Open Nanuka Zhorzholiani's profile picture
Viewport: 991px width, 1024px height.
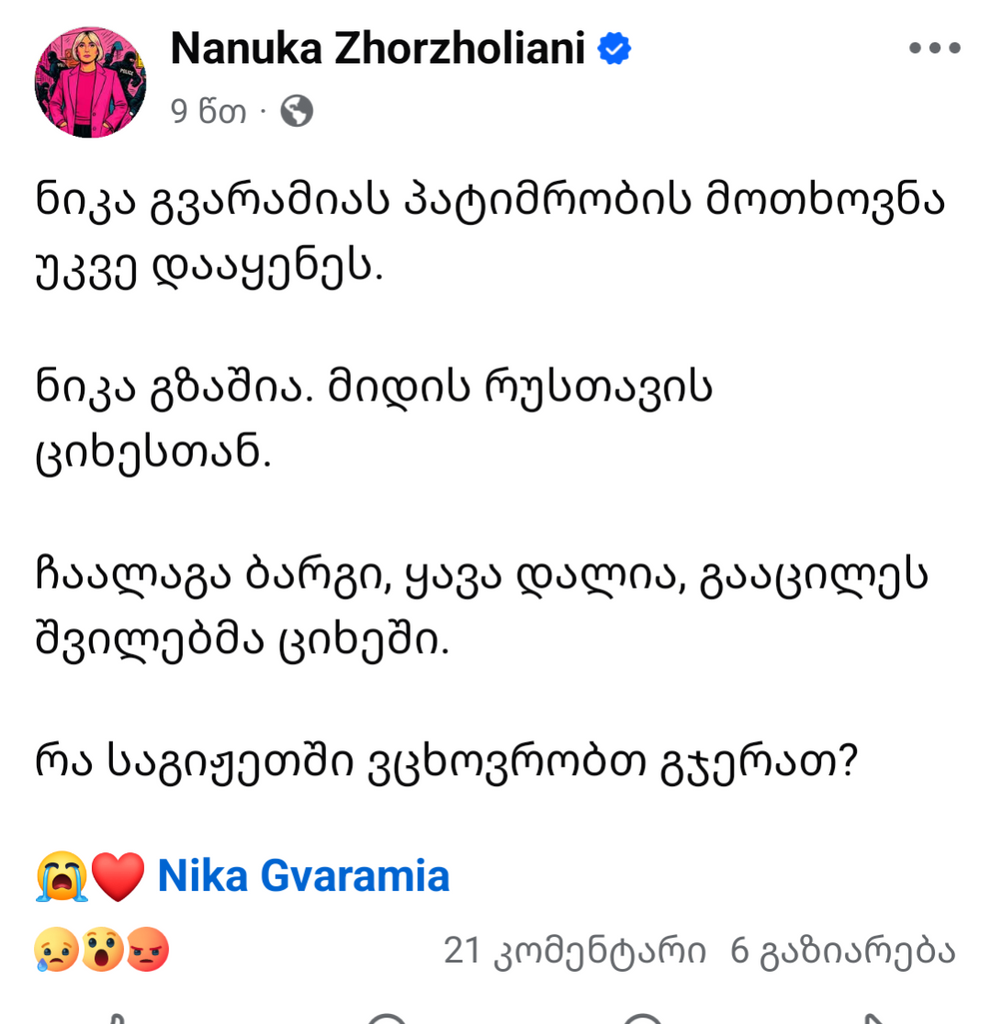click(x=90, y=82)
